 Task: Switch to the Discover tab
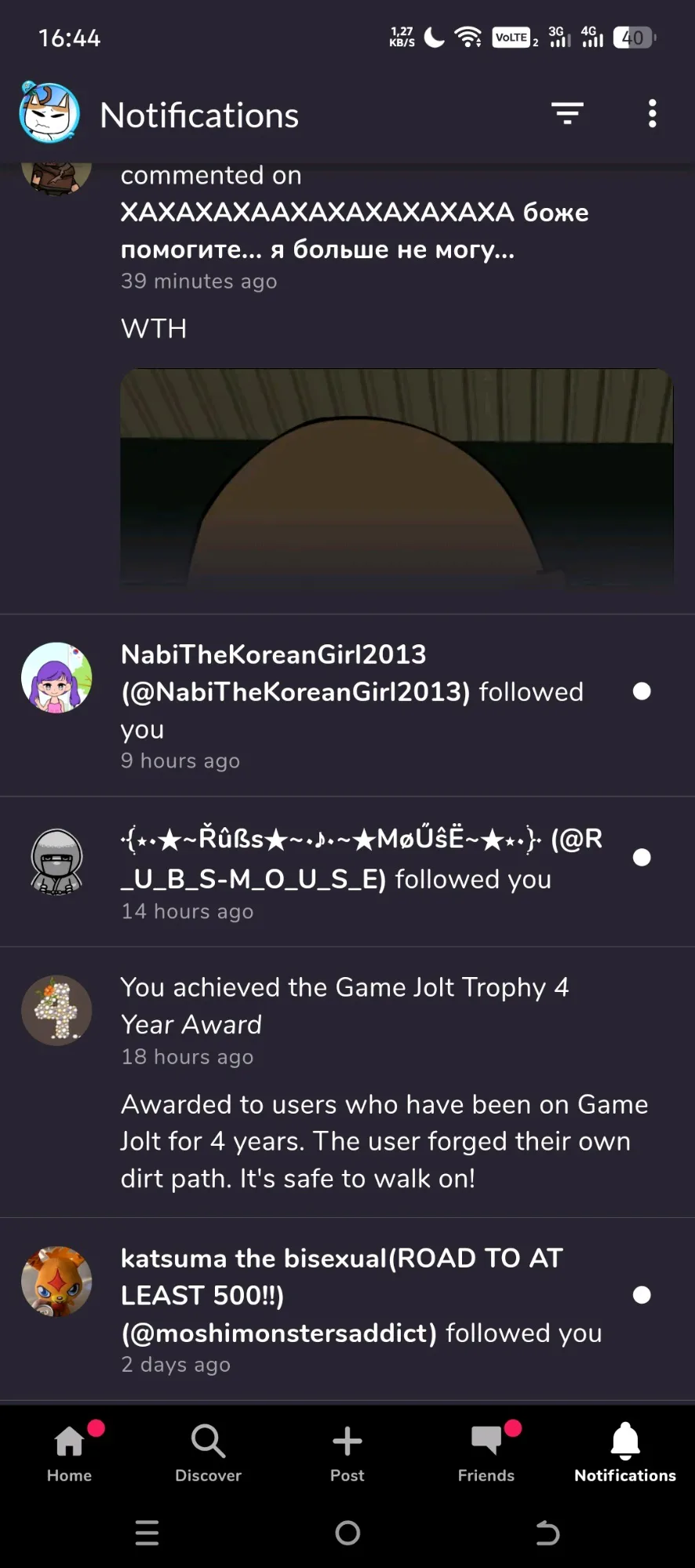pos(208,1452)
